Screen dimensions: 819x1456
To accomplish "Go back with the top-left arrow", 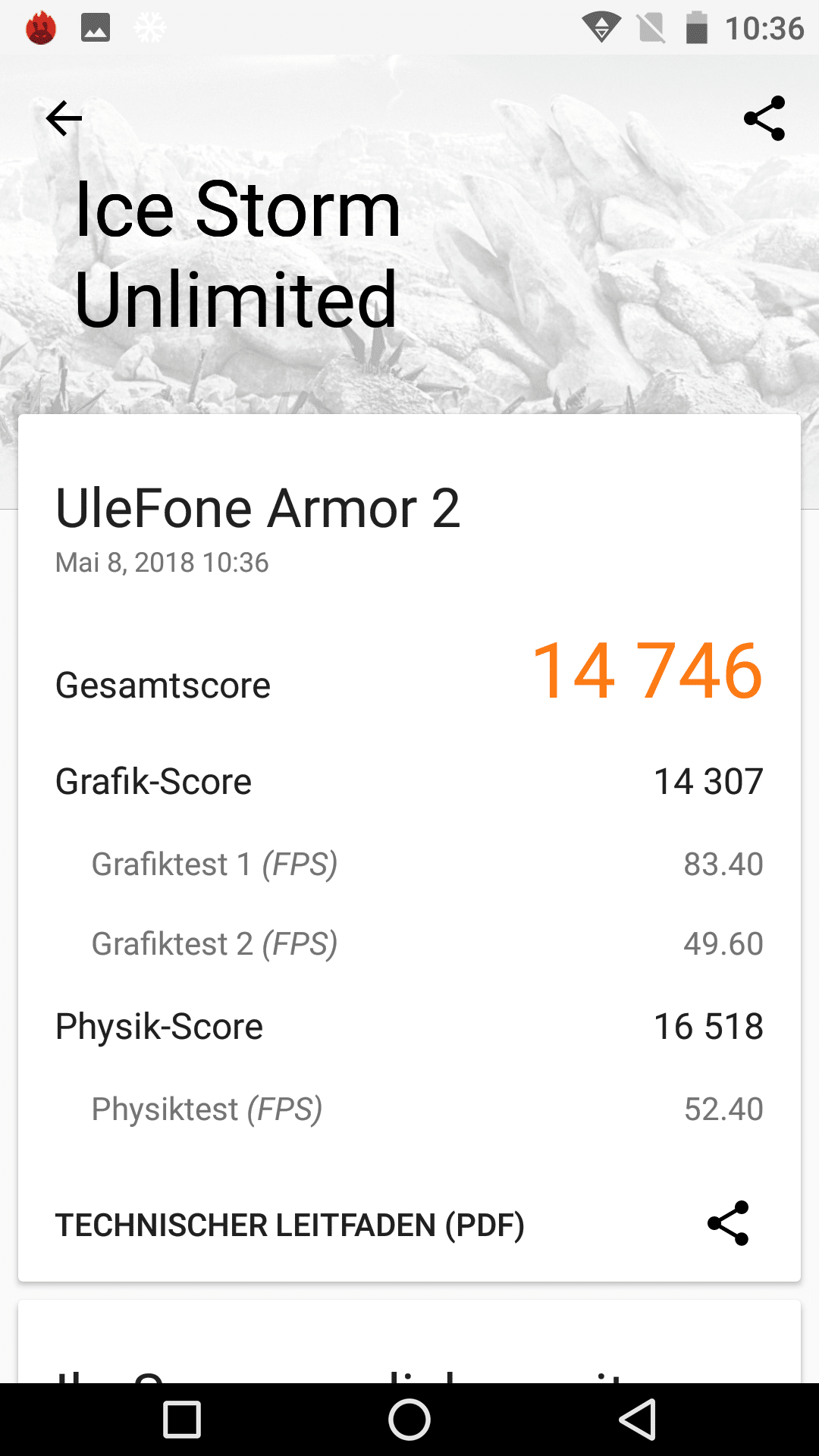I will point(64,118).
